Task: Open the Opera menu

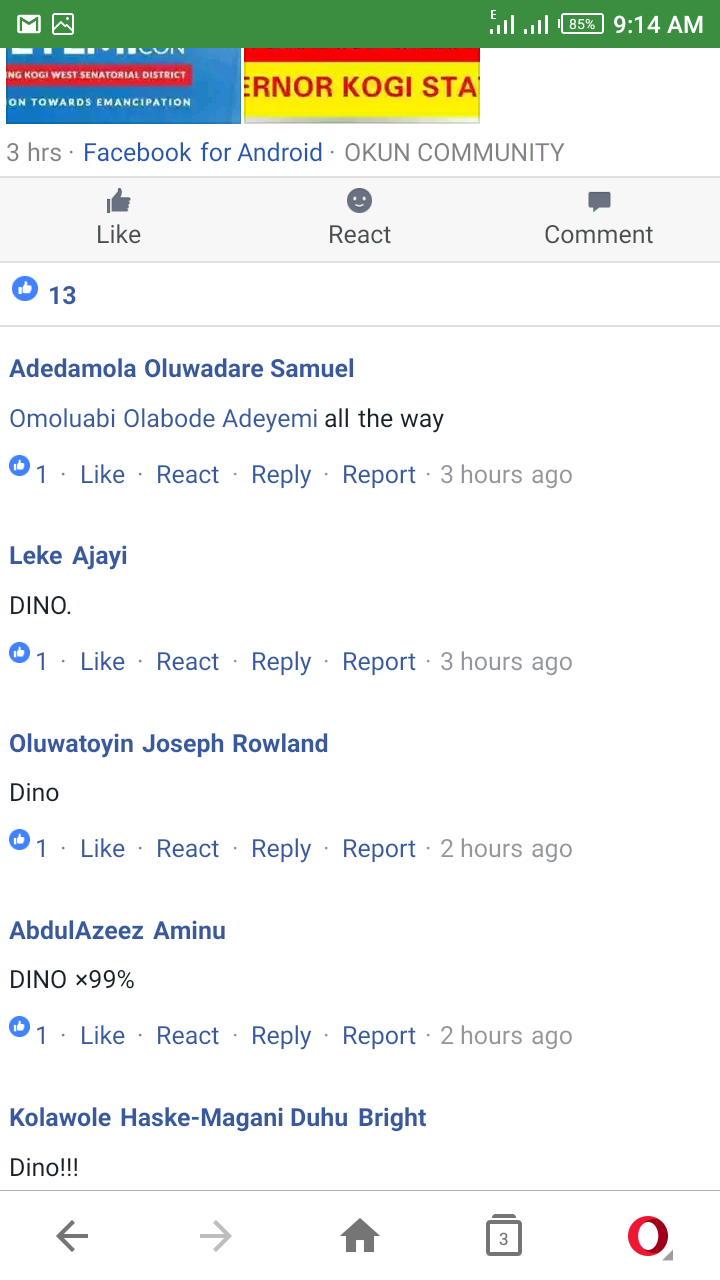Action: click(x=648, y=1237)
